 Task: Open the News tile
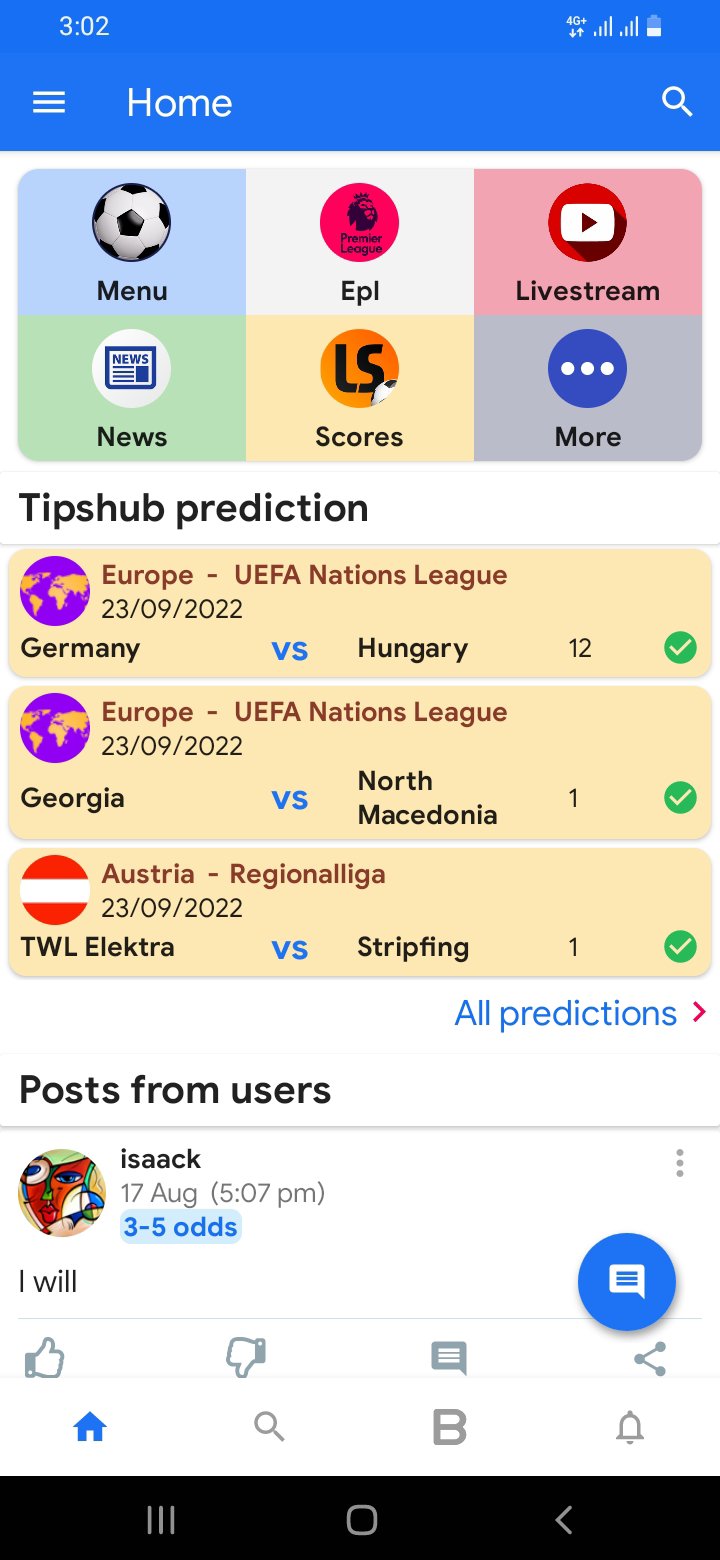click(x=132, y=389)
